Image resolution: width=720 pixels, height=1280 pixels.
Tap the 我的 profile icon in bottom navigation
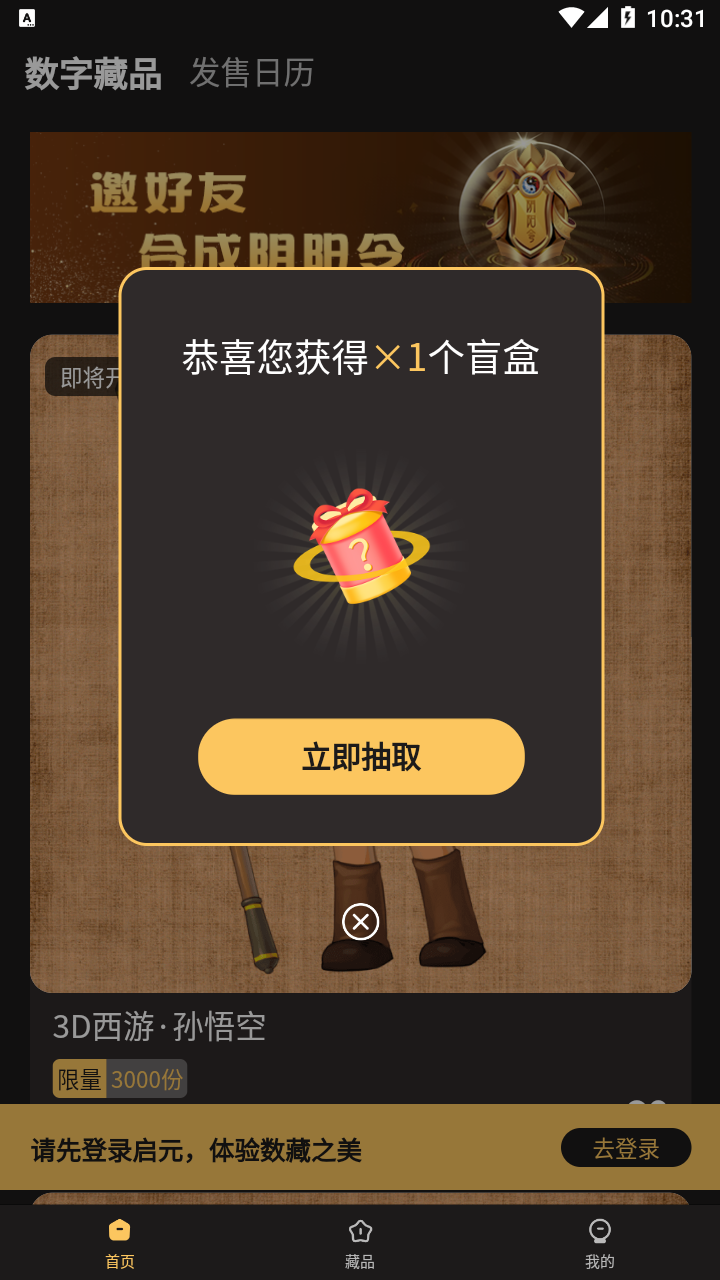tap(599, 1233)
